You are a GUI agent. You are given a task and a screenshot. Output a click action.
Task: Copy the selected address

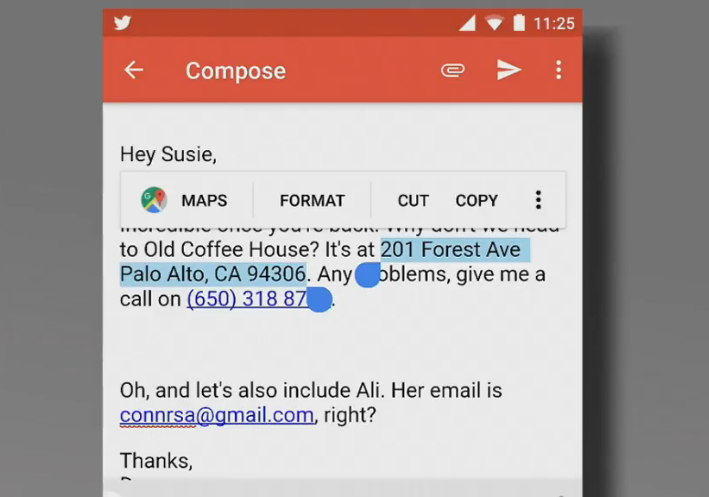[476, 200]
